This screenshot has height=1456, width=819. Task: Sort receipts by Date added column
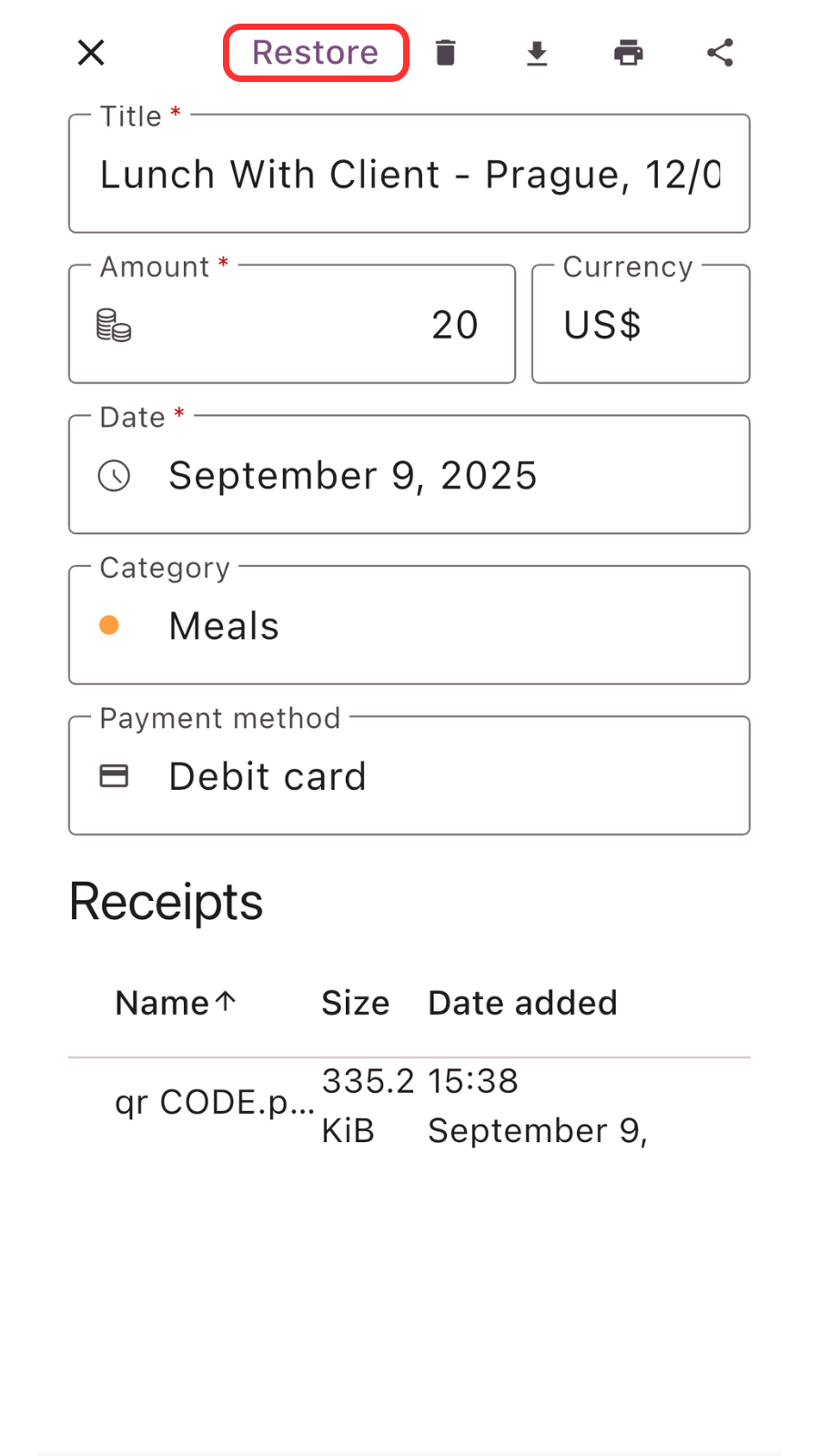click(522, 1003)
